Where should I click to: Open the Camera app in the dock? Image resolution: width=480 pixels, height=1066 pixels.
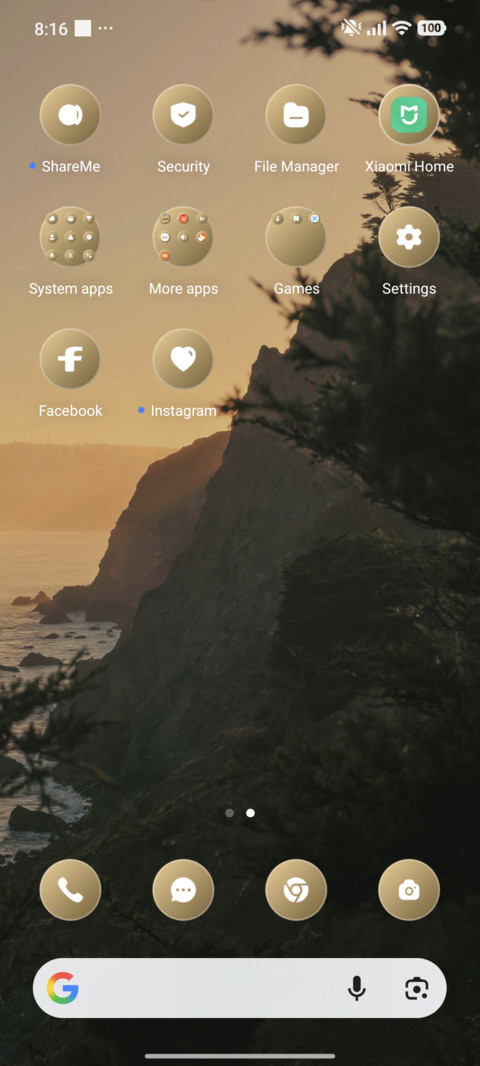click(x=409, y=890)
